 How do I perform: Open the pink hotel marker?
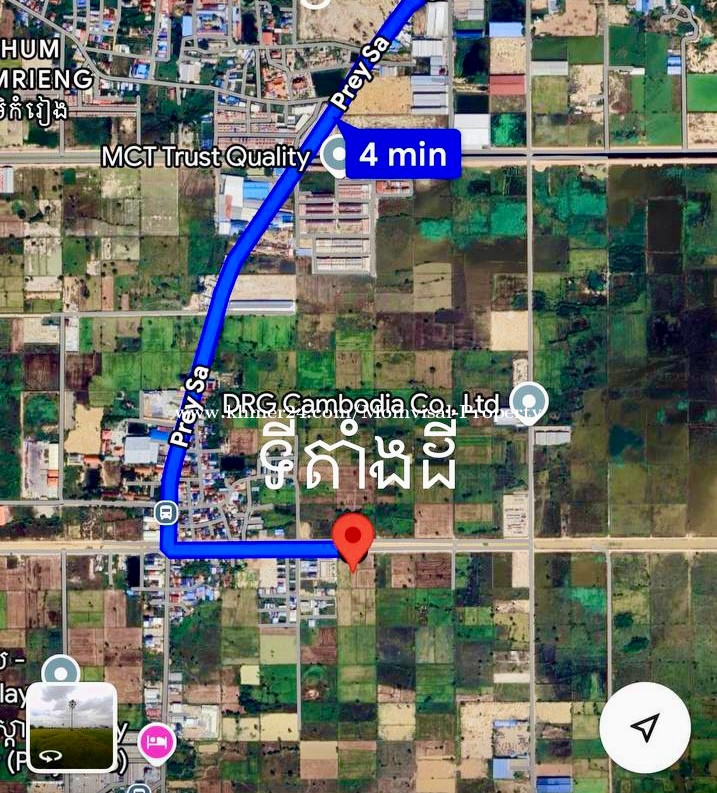click(x=156, y=742)
